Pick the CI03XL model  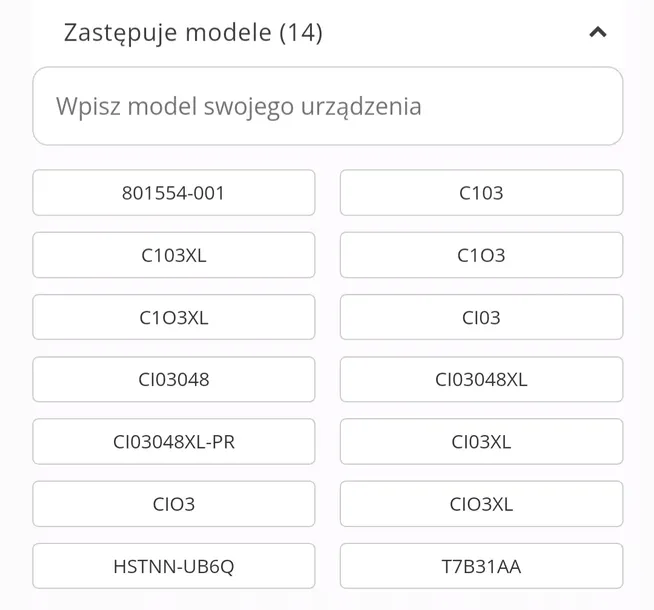coord(481,442)
